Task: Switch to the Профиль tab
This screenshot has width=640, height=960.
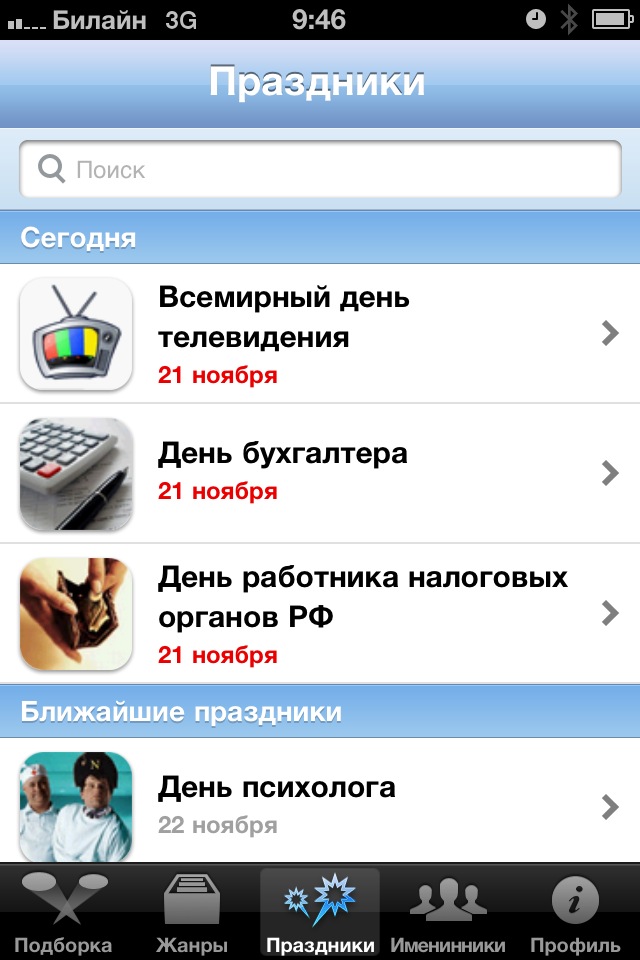Action: (x=575, y=912)
